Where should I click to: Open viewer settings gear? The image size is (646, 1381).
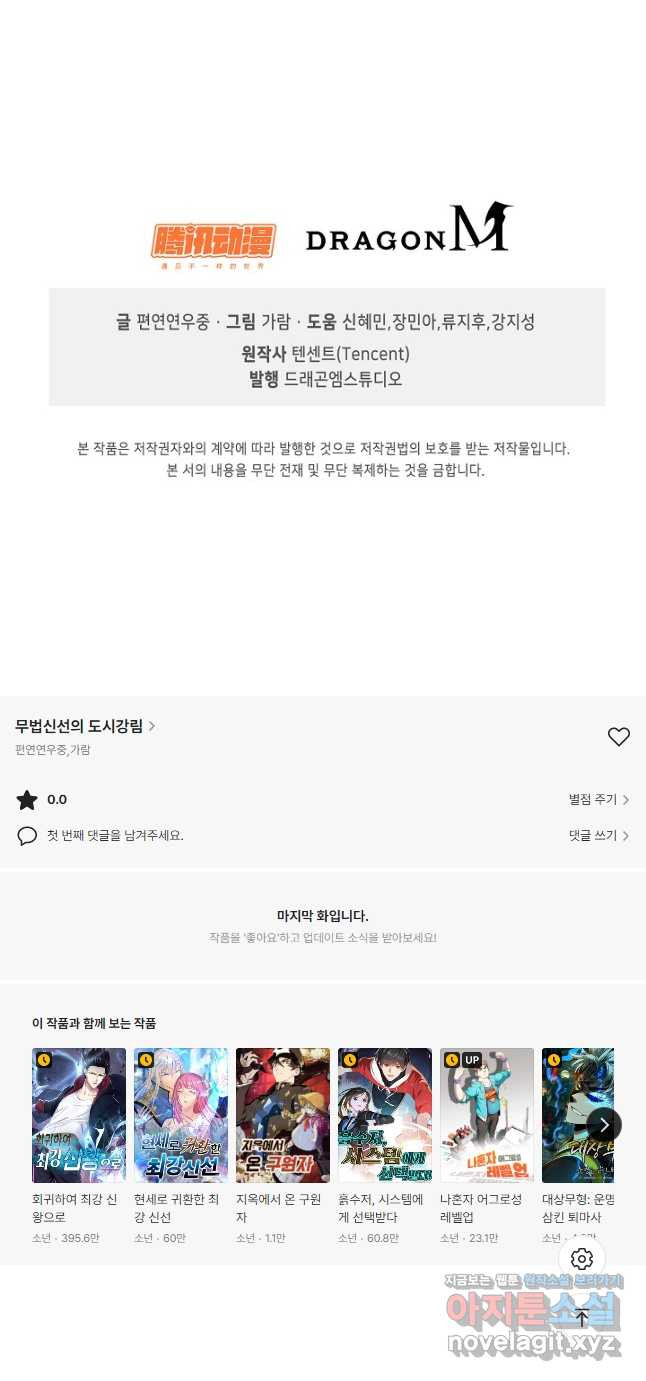(582, 1259)
